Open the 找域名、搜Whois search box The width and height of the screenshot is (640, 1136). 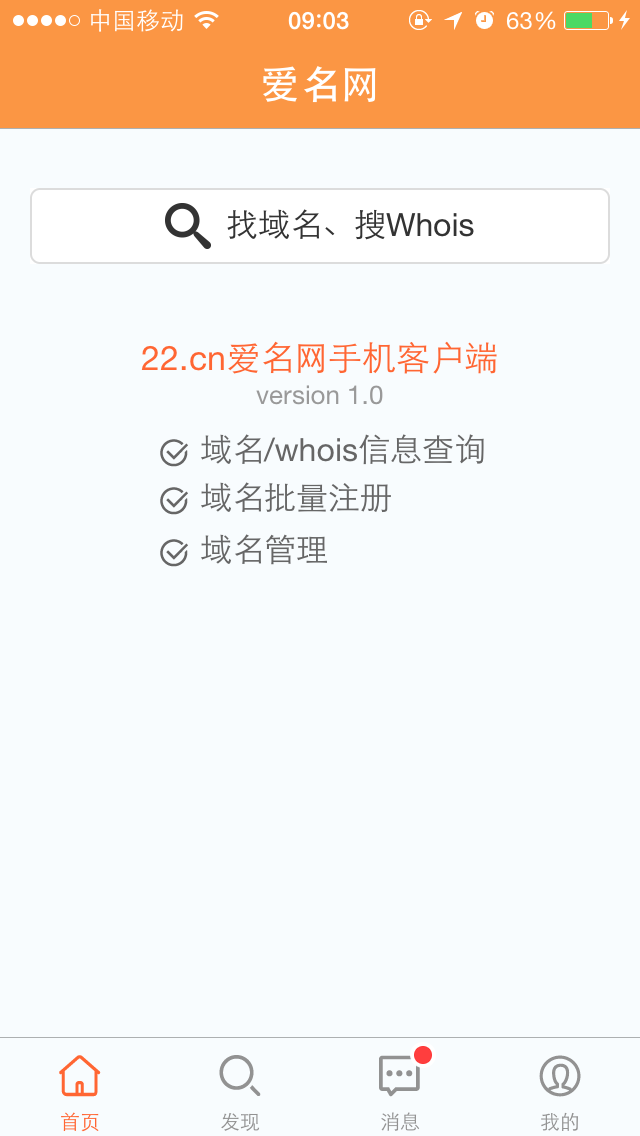click(x=320, y=226)
